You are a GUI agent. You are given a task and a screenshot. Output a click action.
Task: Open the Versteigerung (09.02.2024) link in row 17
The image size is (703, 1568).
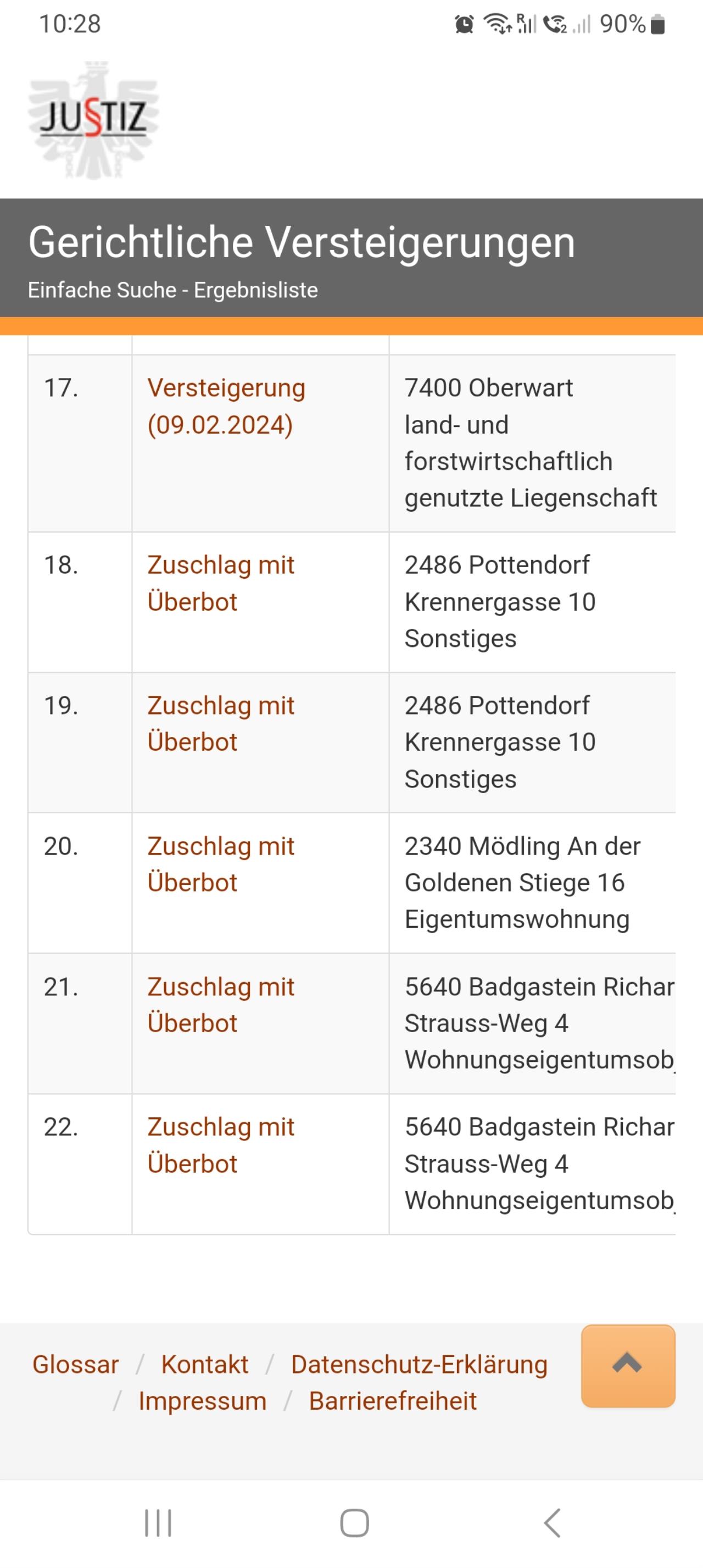point(226,407)
